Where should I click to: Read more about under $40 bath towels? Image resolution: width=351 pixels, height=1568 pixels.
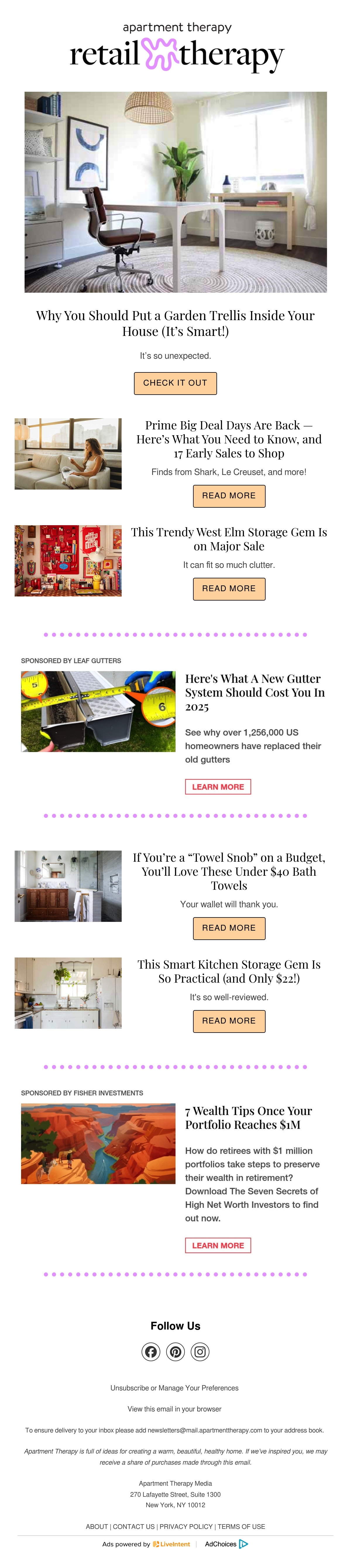229,928
